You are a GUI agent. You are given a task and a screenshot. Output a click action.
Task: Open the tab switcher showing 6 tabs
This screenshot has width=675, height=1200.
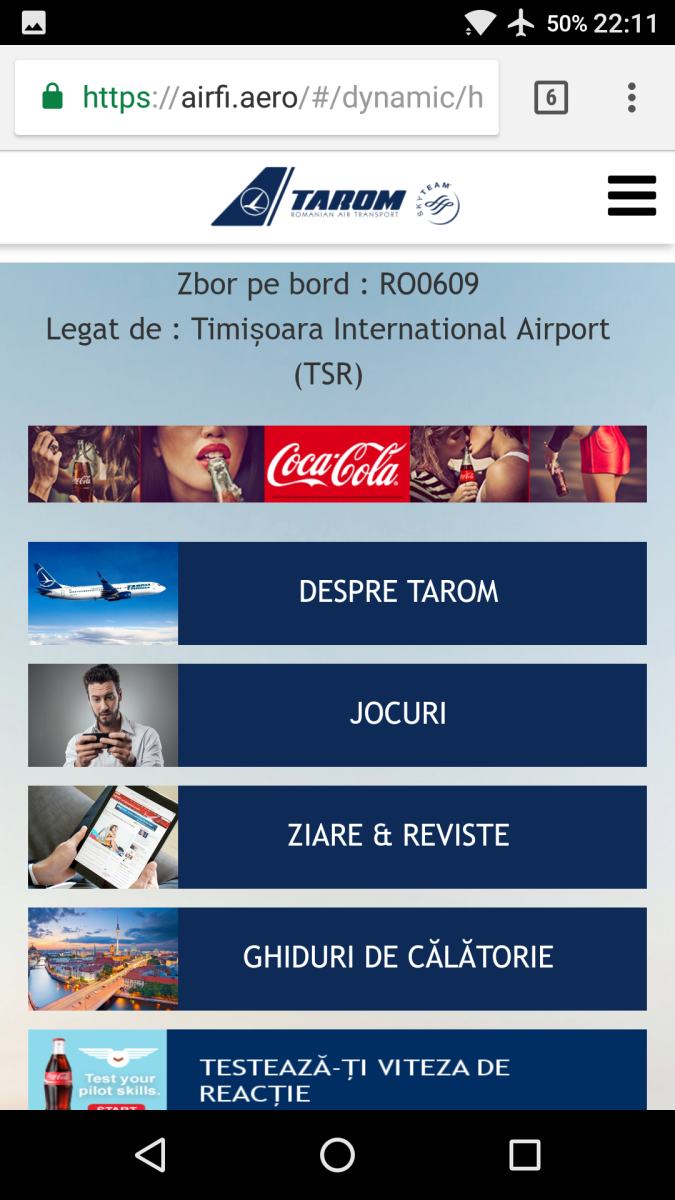pos(551,97)
